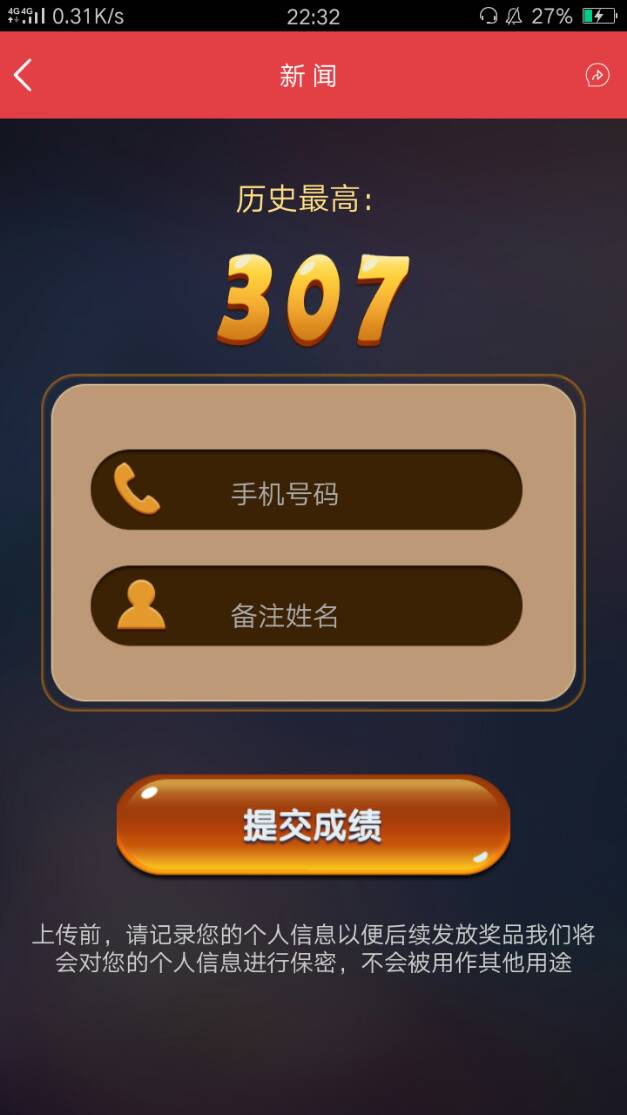Go back using the header arrow
Screen dimensions: 627x1115
point(23,75)
